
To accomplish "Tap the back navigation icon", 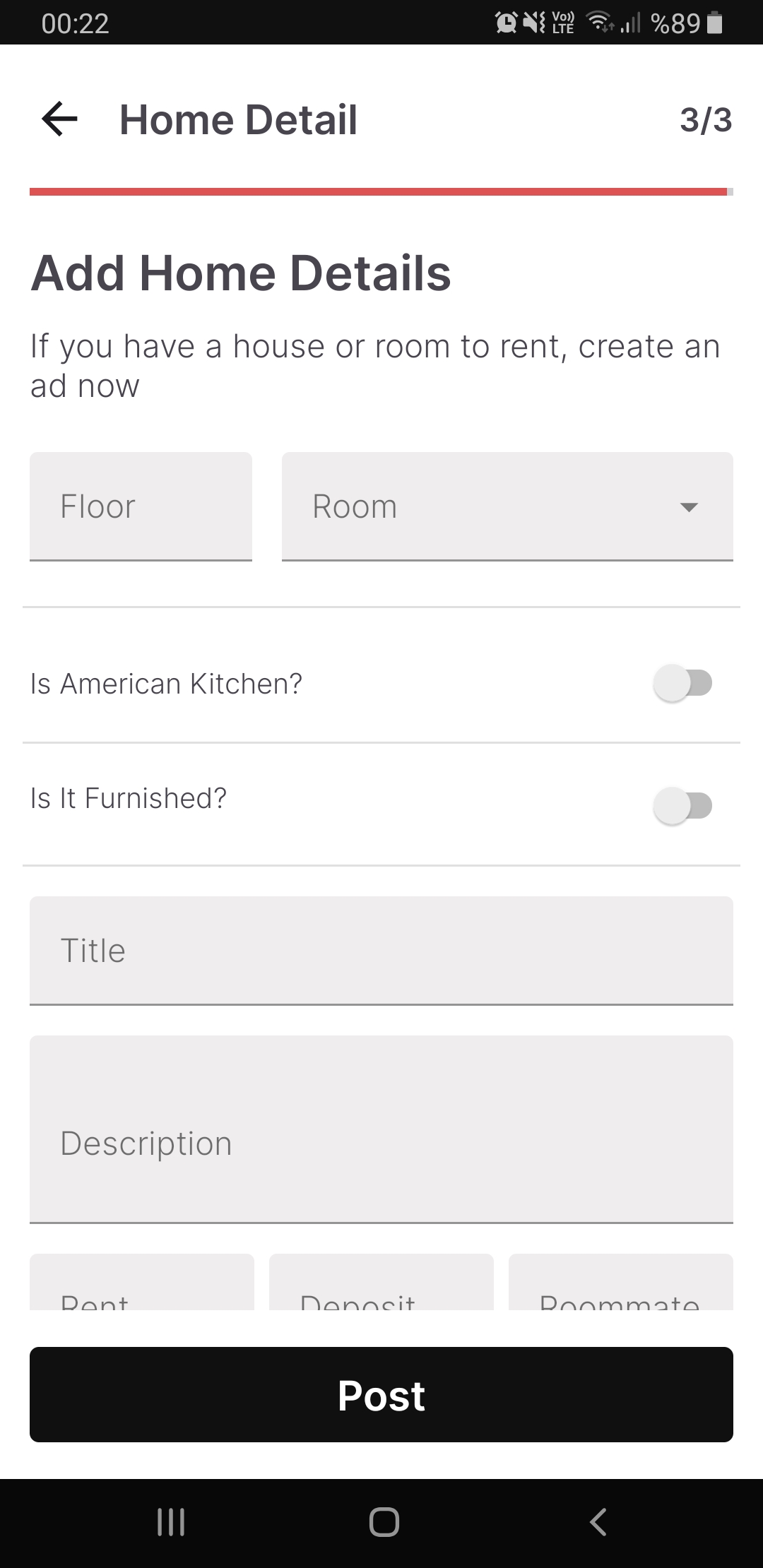I will (x=597, y=1524).
